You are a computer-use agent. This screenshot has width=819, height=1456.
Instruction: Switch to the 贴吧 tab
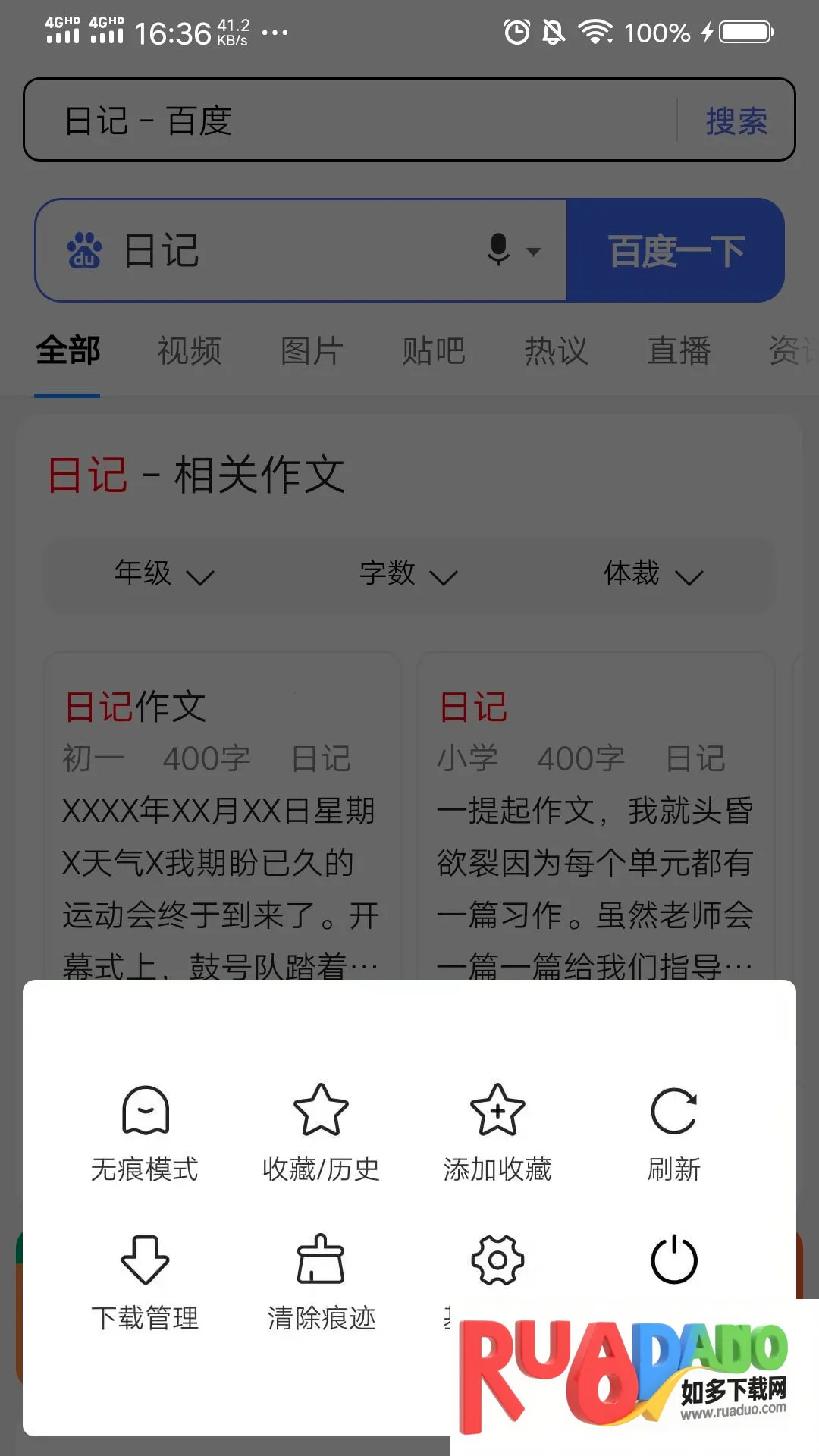(434, 351)
